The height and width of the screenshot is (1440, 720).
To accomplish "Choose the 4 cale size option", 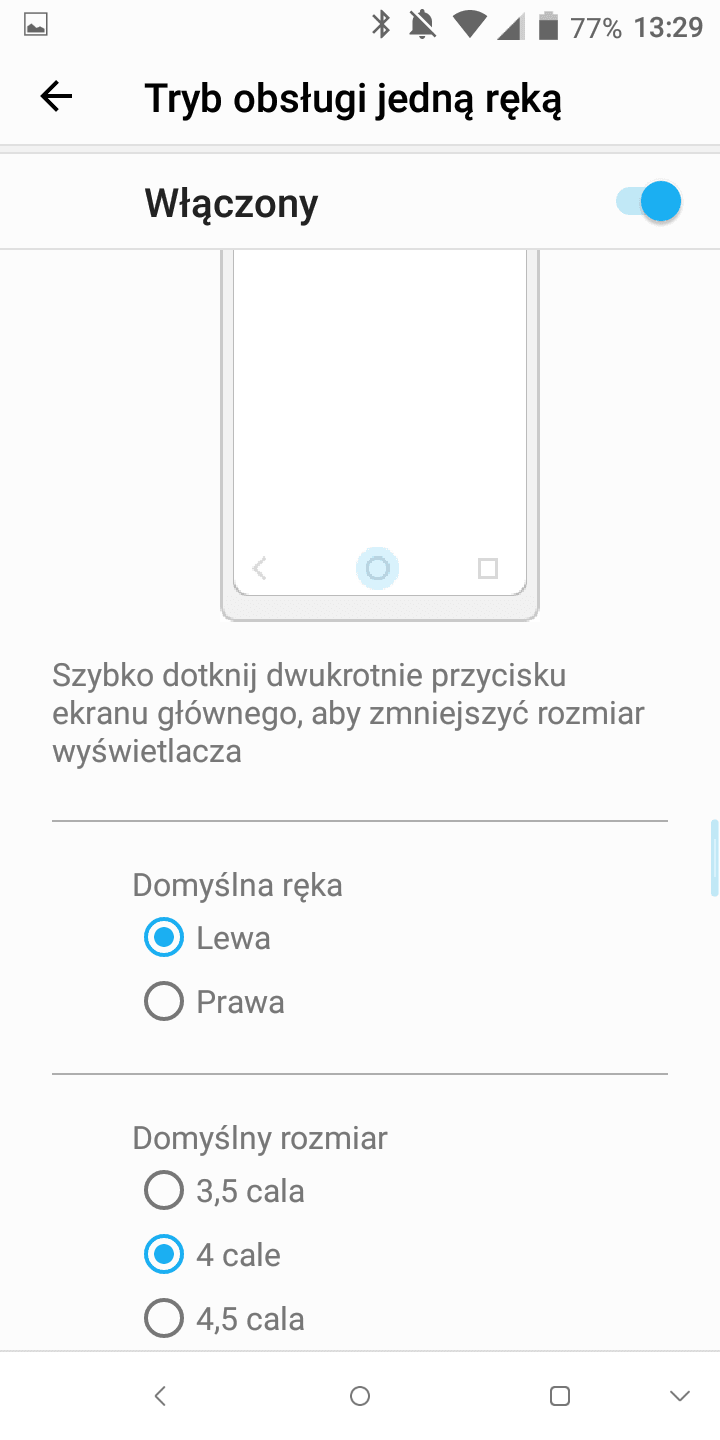I will [213, 1255].
